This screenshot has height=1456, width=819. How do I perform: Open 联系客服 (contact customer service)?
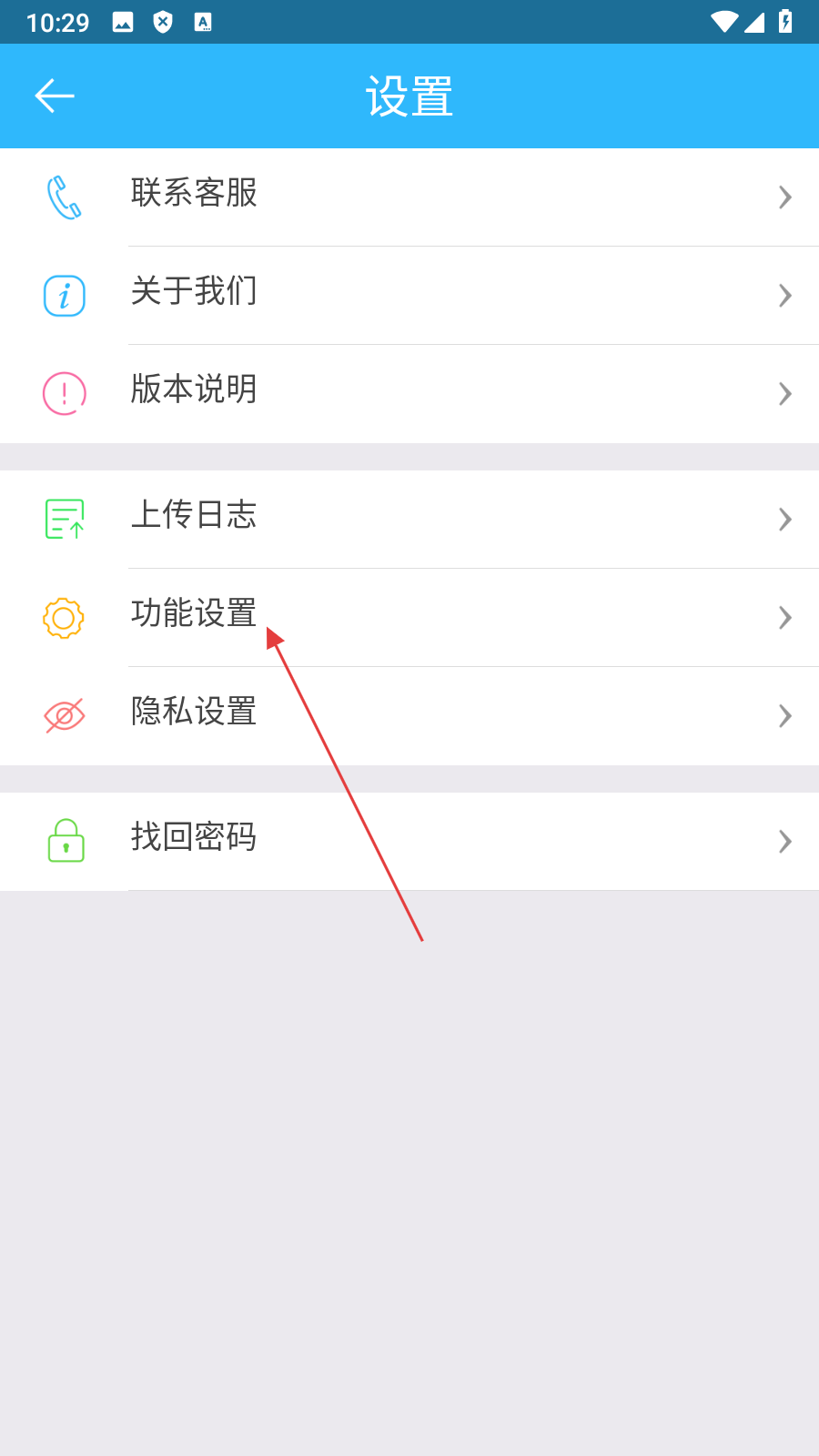pos(409,197)
